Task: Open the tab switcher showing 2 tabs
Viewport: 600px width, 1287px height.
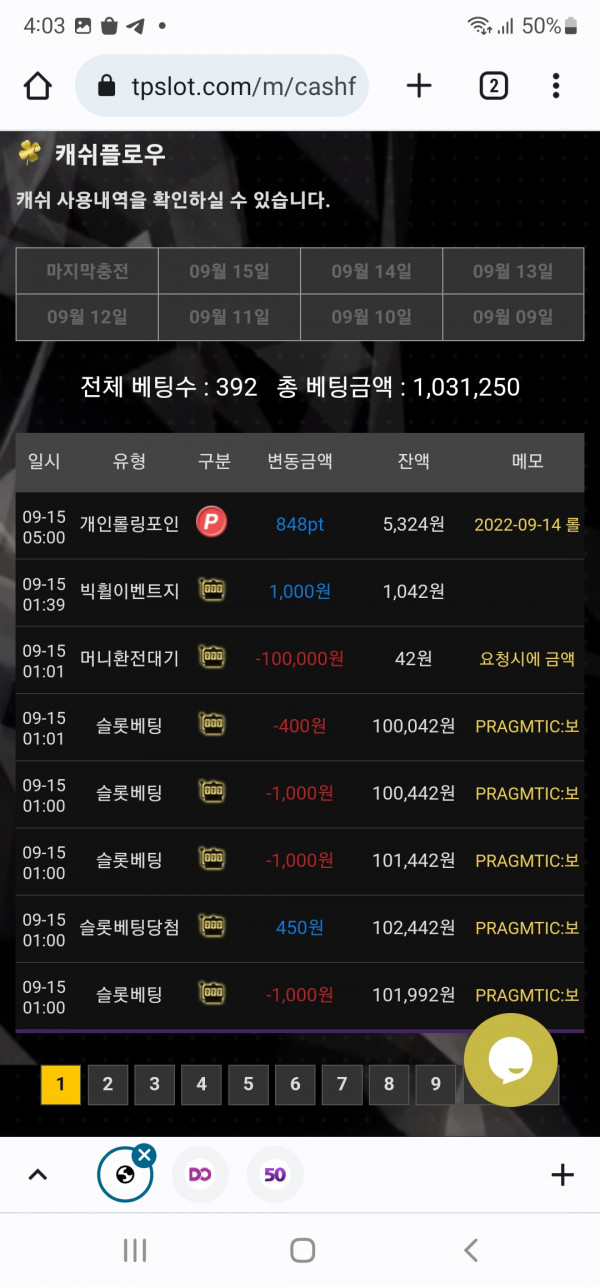Action: [x=492, y=86]
